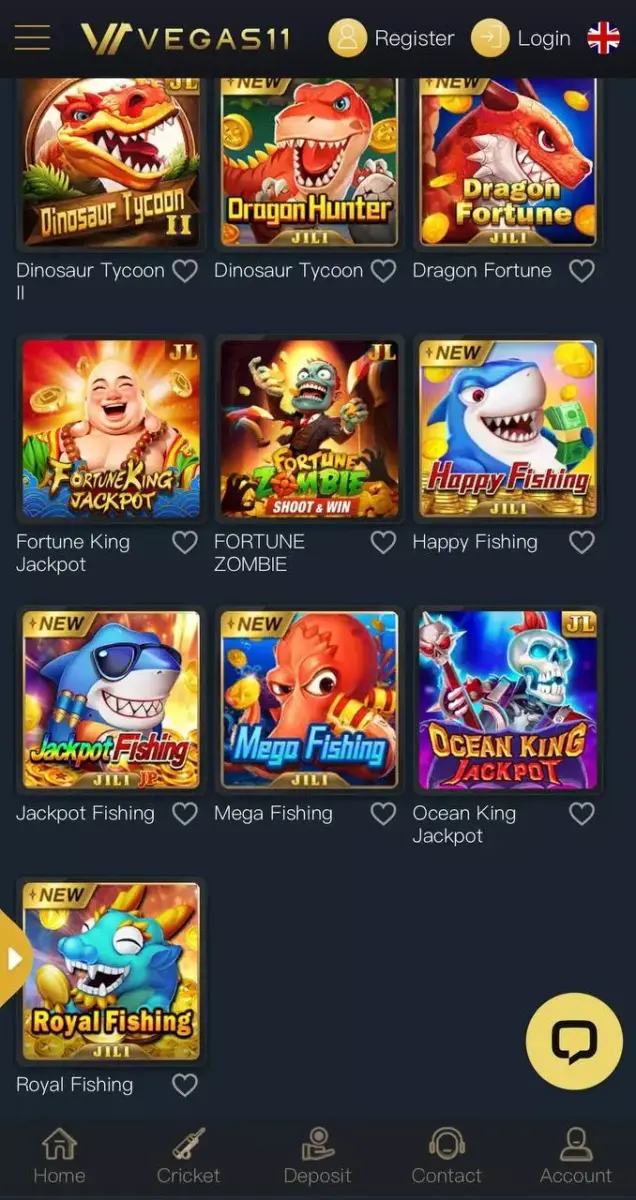Select the Royal Fishing game
Image resolution: width=636 pixels, height=1200 pixels.
click(x=111, y=970)
